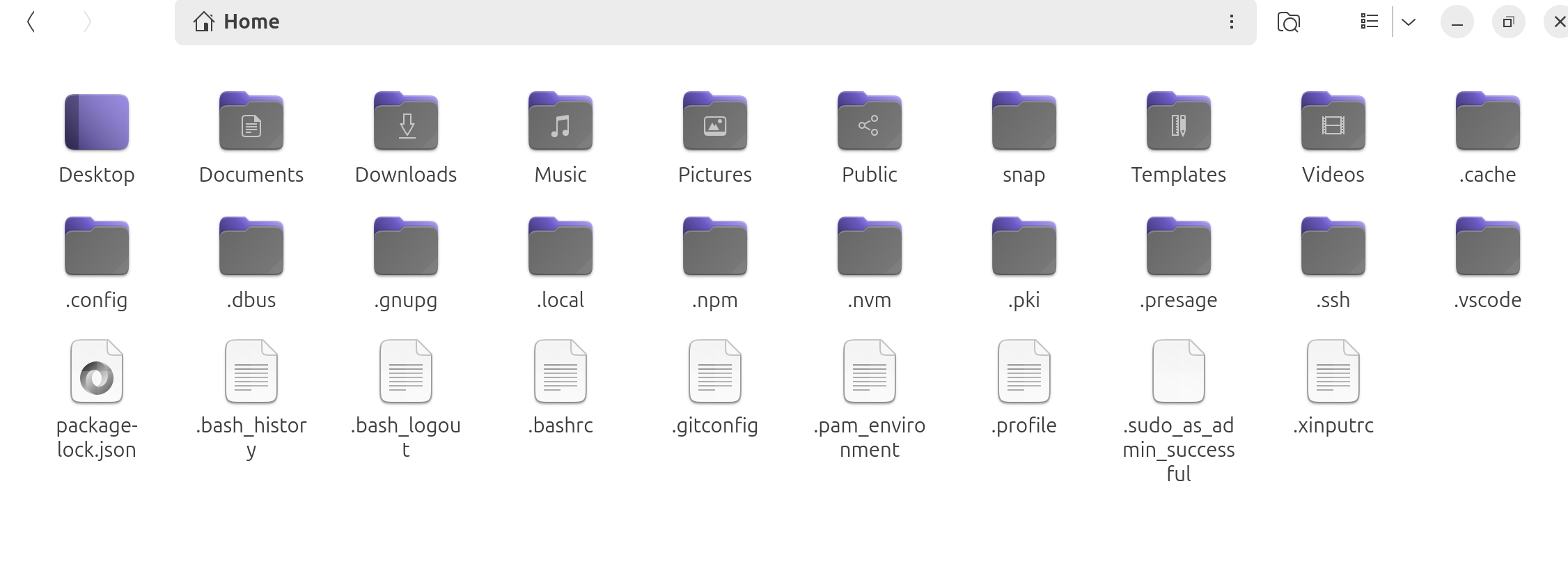Screen dimensions: 1568x578
Task: Select the Videos folder
Action: 1333,123
